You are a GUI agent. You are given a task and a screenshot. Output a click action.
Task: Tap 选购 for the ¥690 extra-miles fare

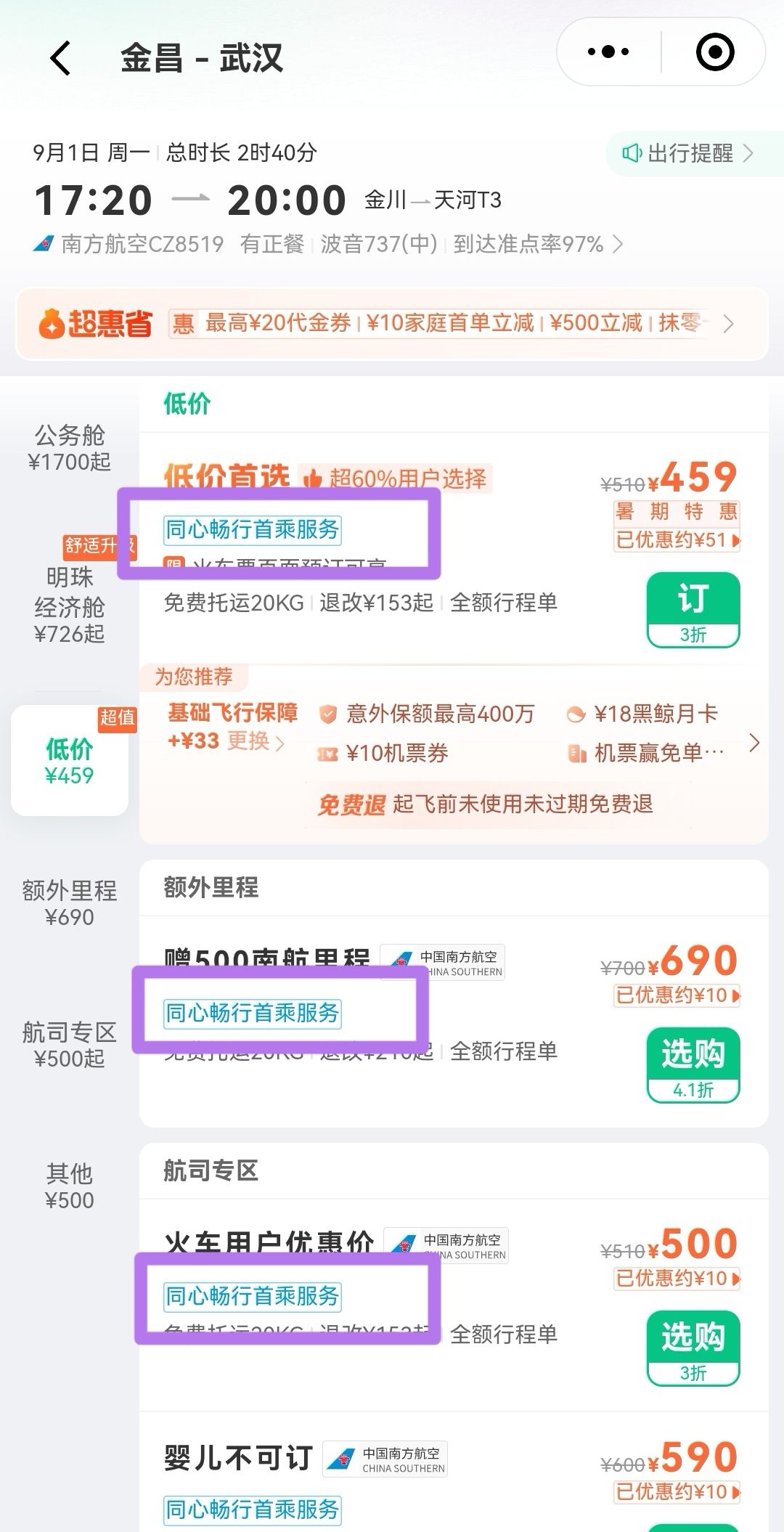[x=693, y=1065]
